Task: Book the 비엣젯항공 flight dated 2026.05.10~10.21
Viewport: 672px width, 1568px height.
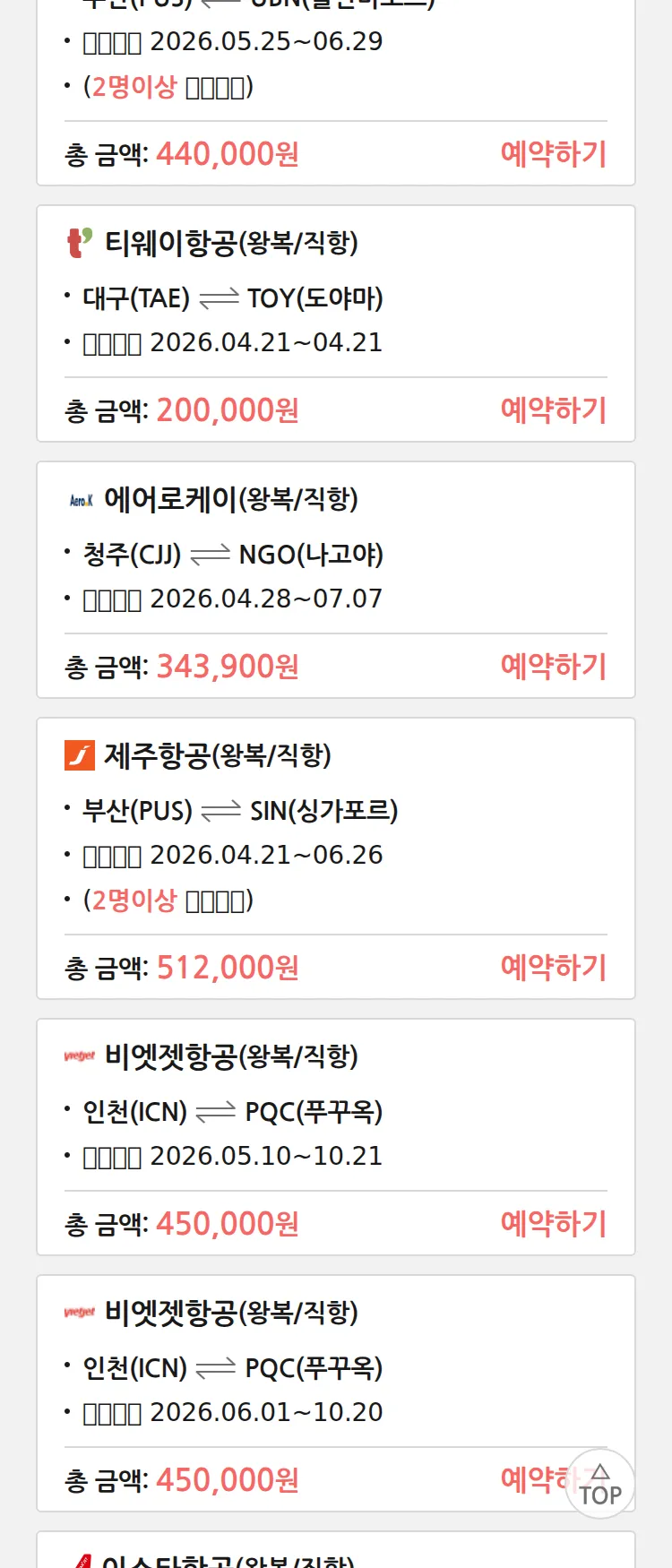Action: (553, 1224)
